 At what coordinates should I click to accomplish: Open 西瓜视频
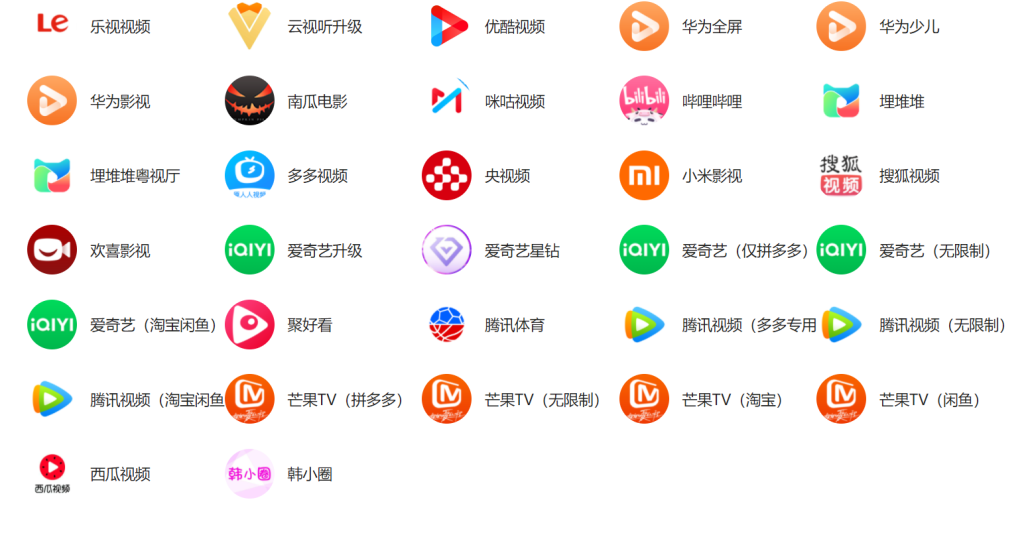pos(120,474)
